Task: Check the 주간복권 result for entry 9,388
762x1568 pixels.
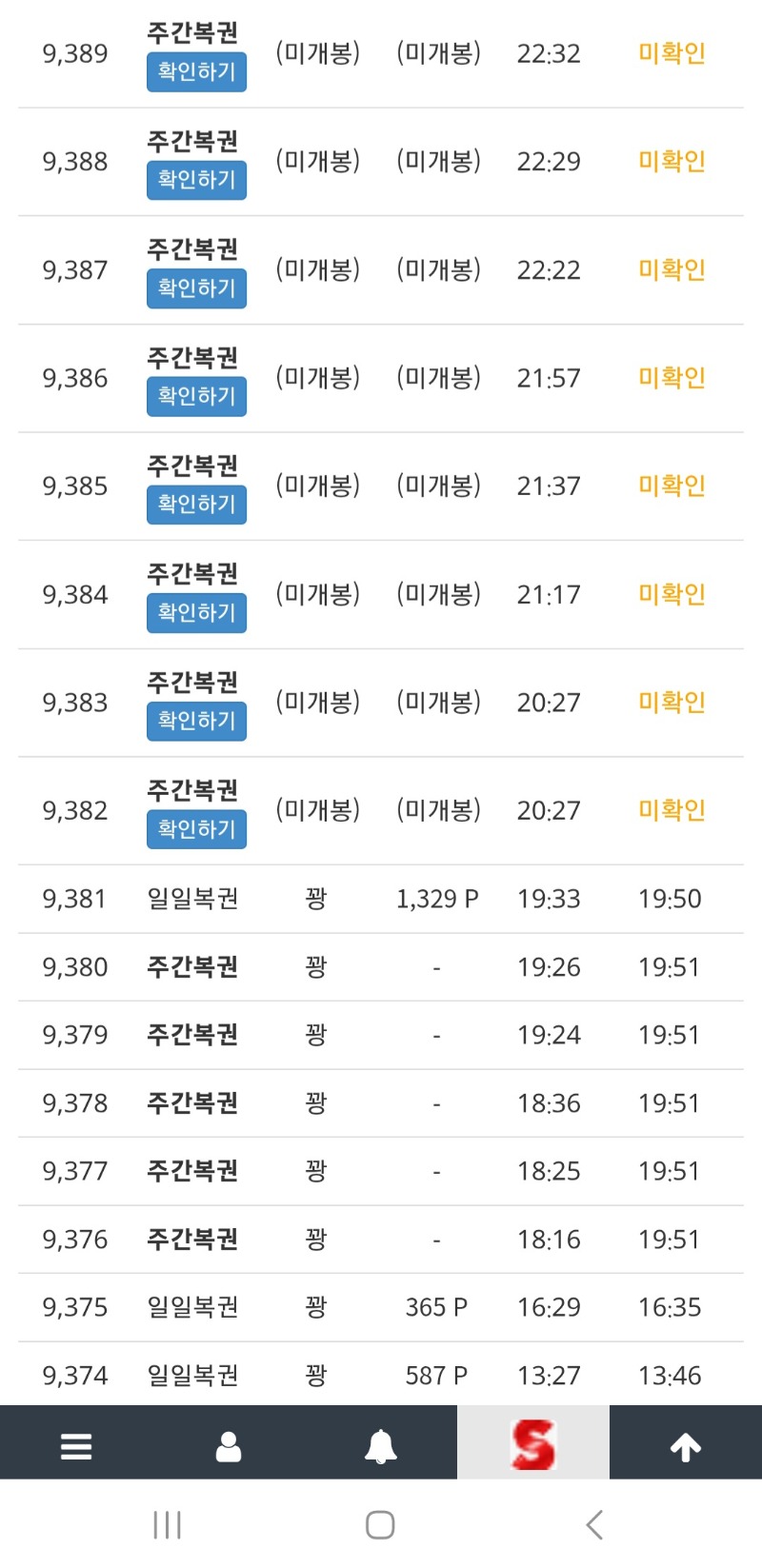Action: tap(196, 180)
